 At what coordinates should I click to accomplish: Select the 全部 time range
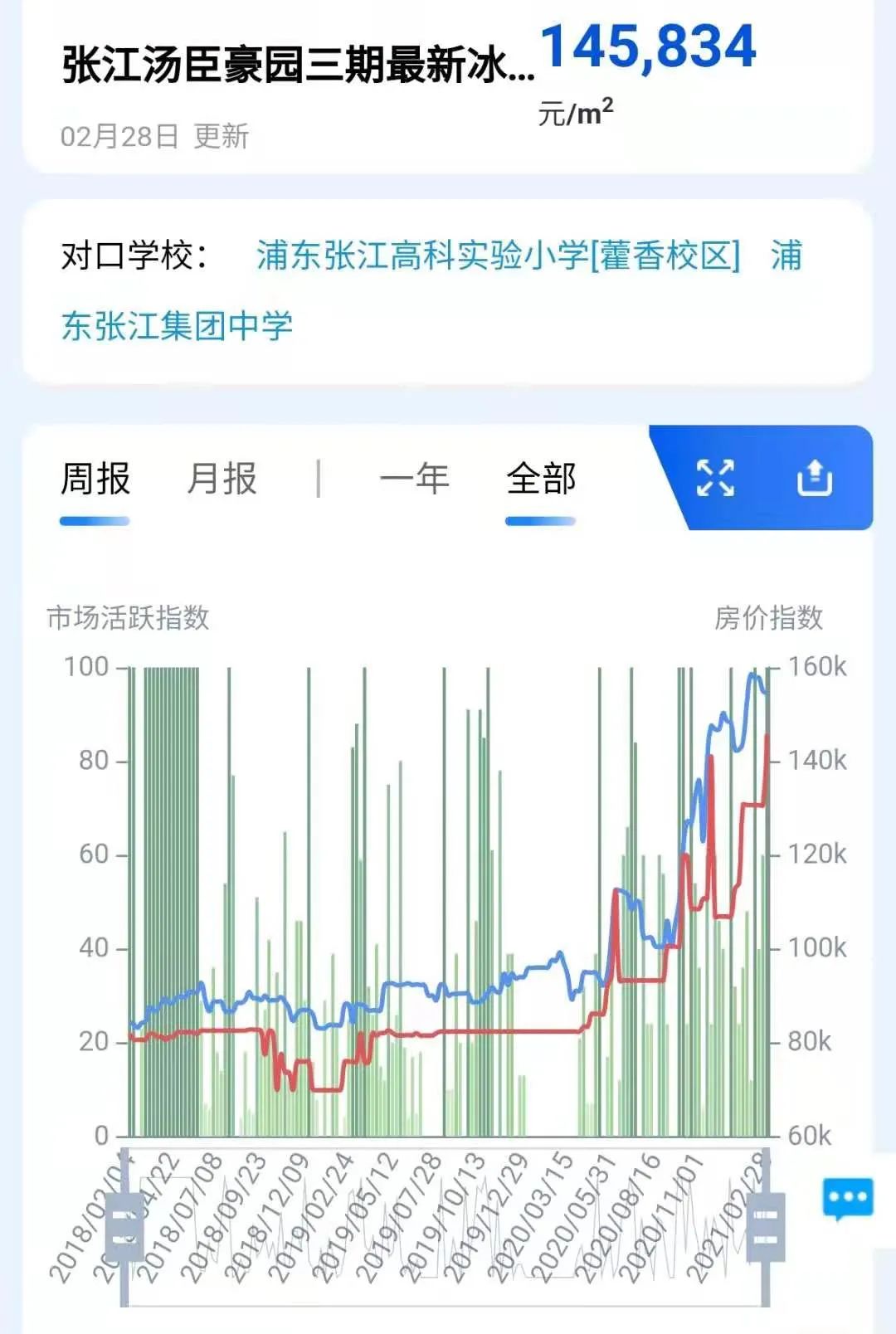click(x=541, y=479)
